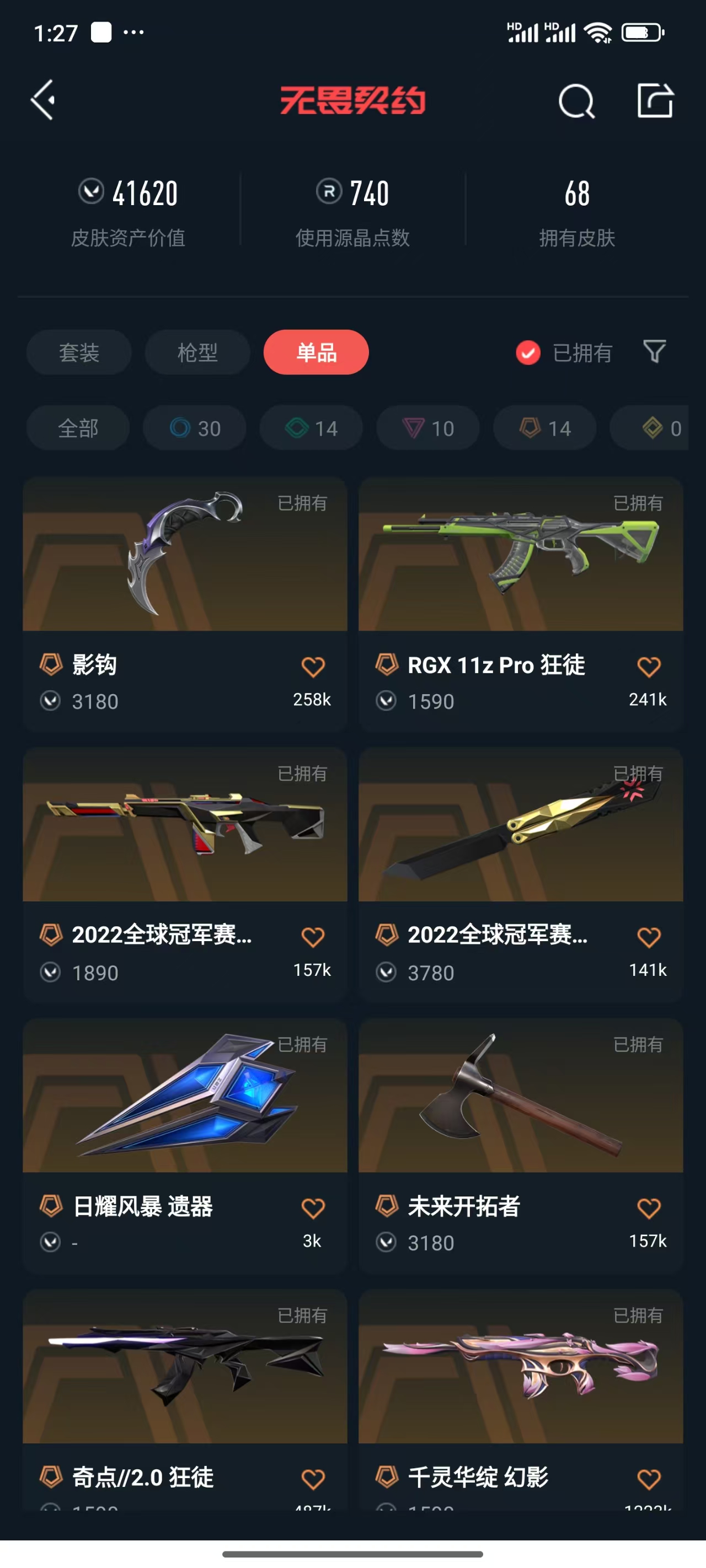Filter by the blue tier chip showing 30
The image size is (706, 1568).
pos(194,428)
